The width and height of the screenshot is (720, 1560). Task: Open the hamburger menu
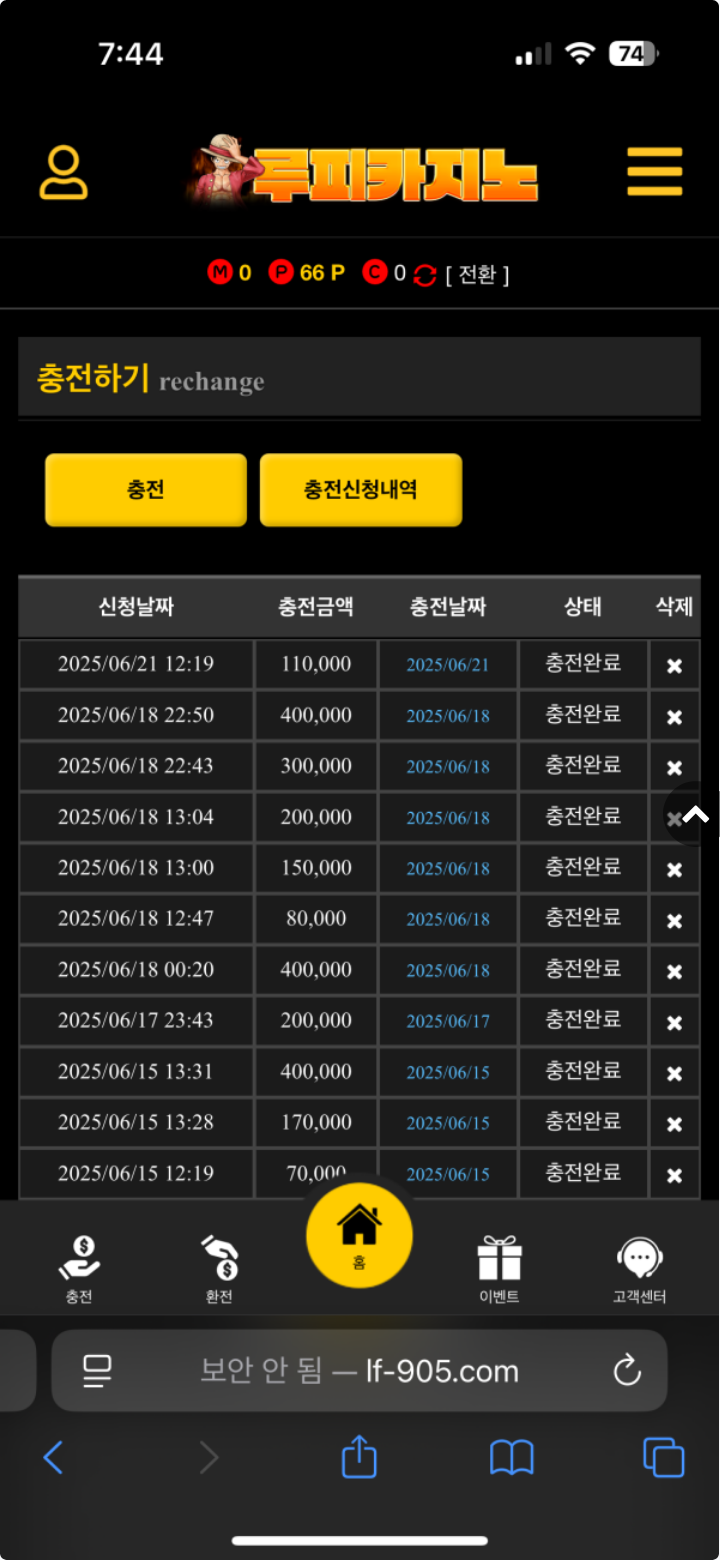point(655,172)
